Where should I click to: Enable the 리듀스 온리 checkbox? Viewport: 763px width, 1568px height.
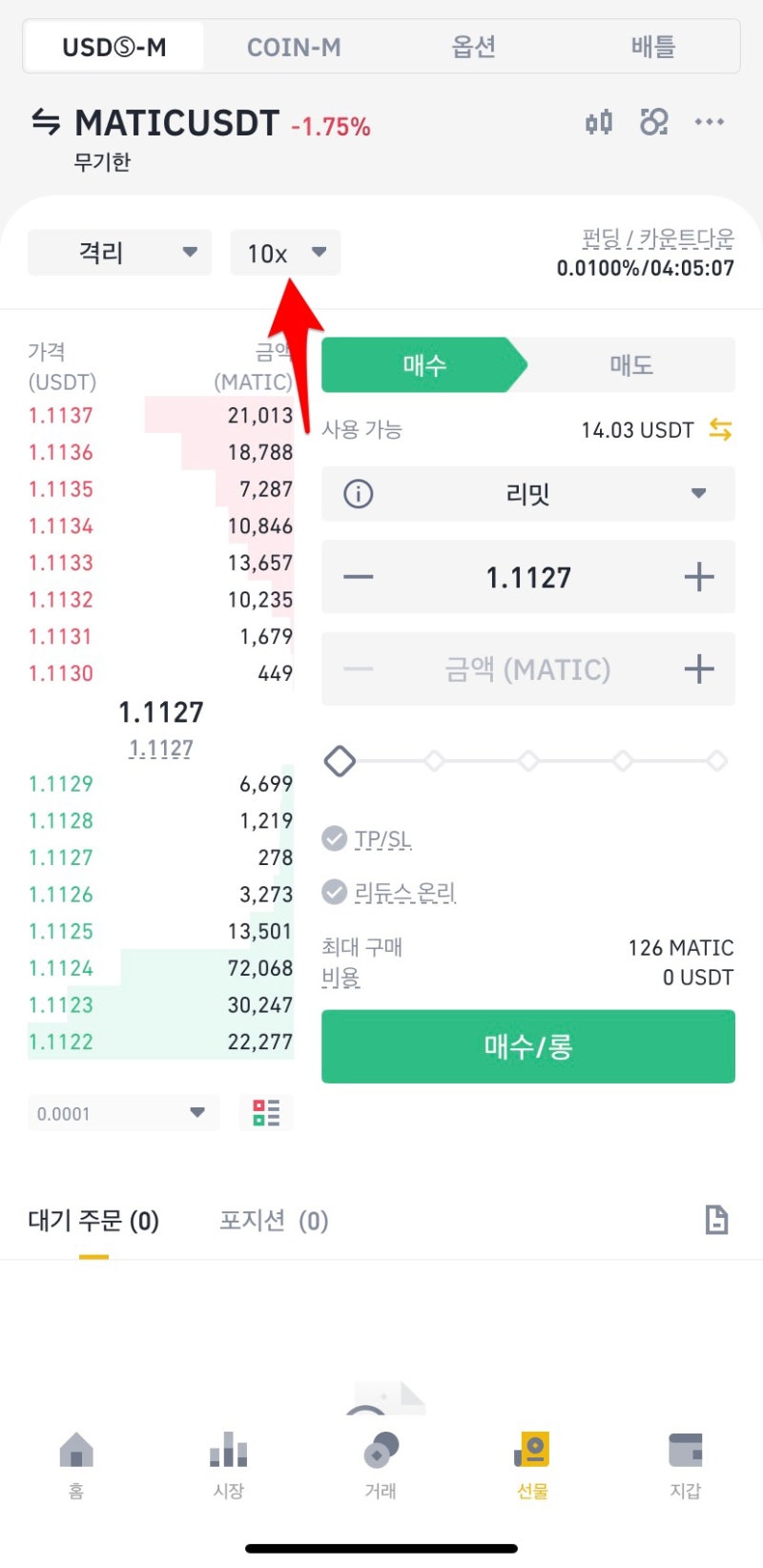pyautogui.click(x=334, y=892)
